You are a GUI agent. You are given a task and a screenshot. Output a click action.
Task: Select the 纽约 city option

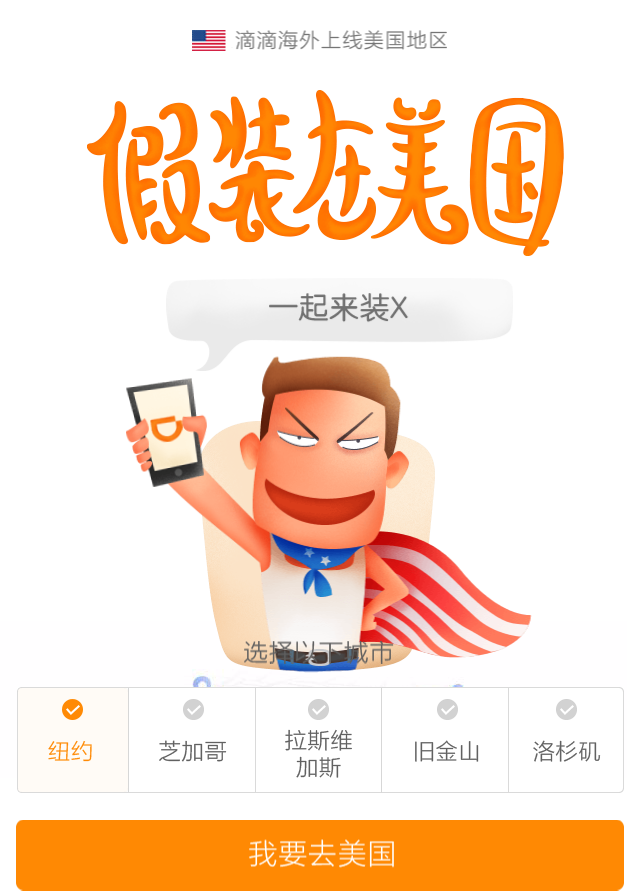(x=72, y=740)
